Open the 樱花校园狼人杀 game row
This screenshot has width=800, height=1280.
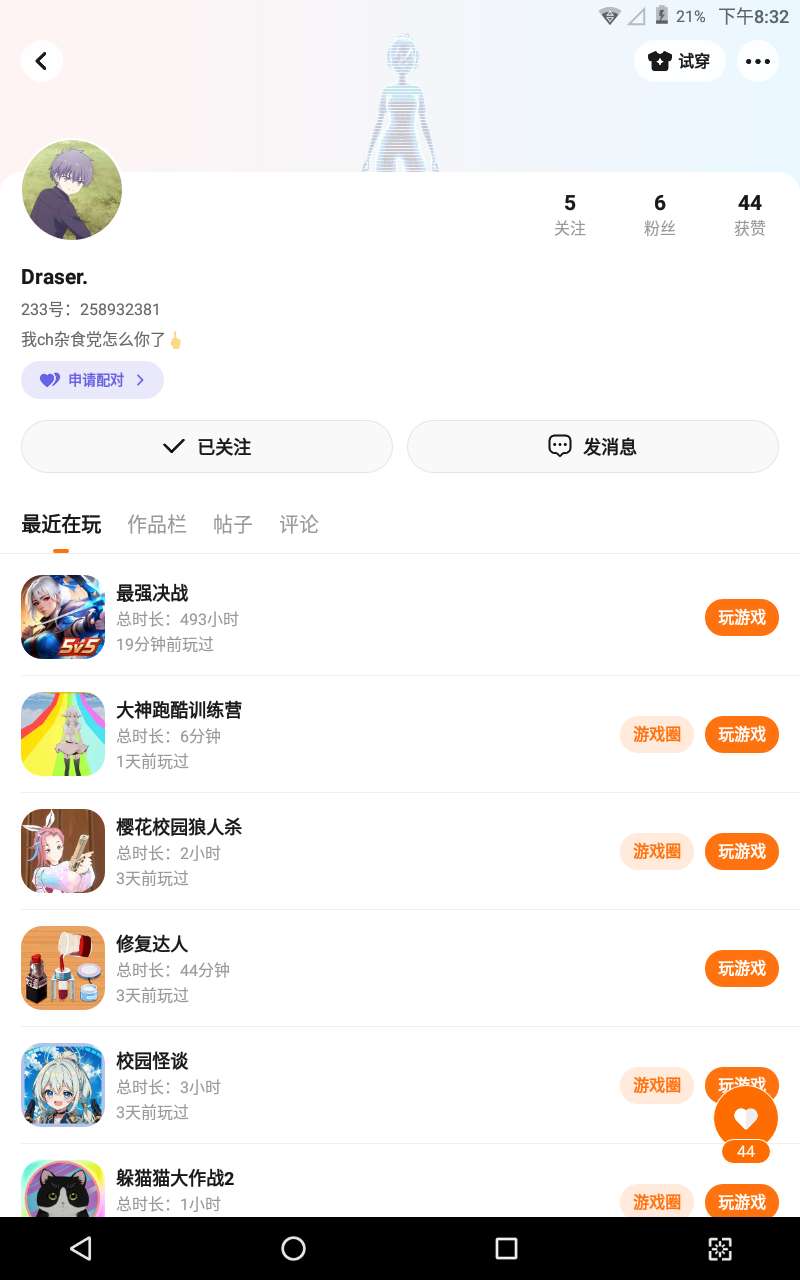click(x=300, y=851)
